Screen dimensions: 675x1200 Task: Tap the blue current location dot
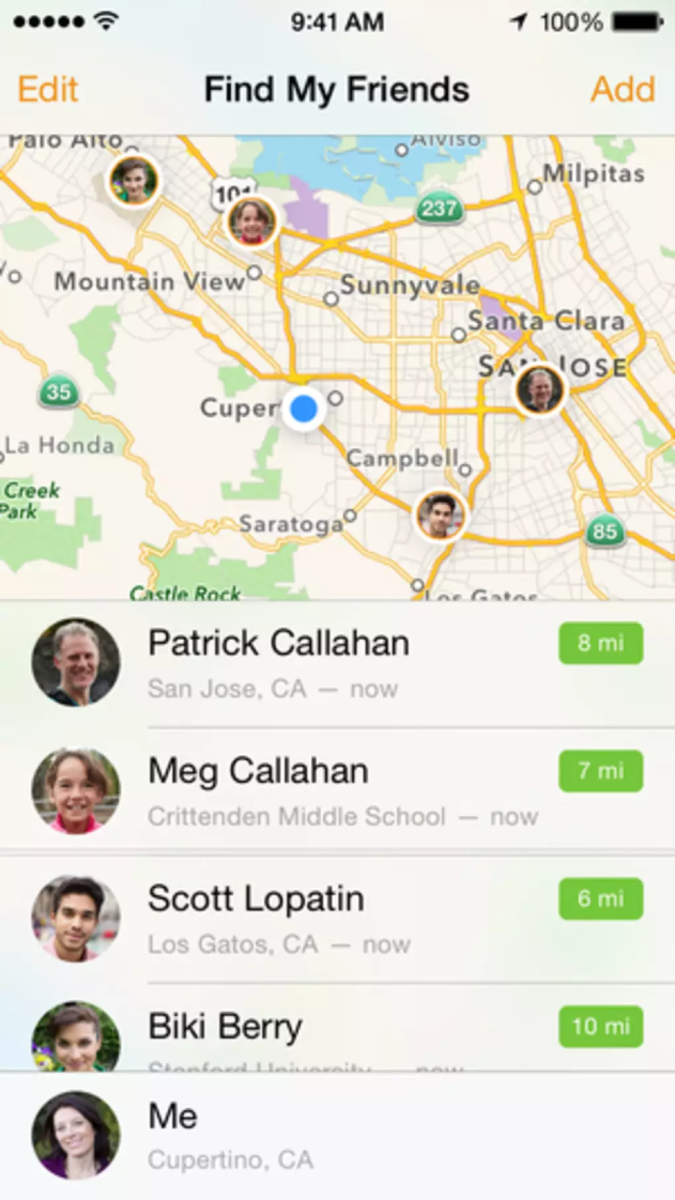click(x=304, y=408)
